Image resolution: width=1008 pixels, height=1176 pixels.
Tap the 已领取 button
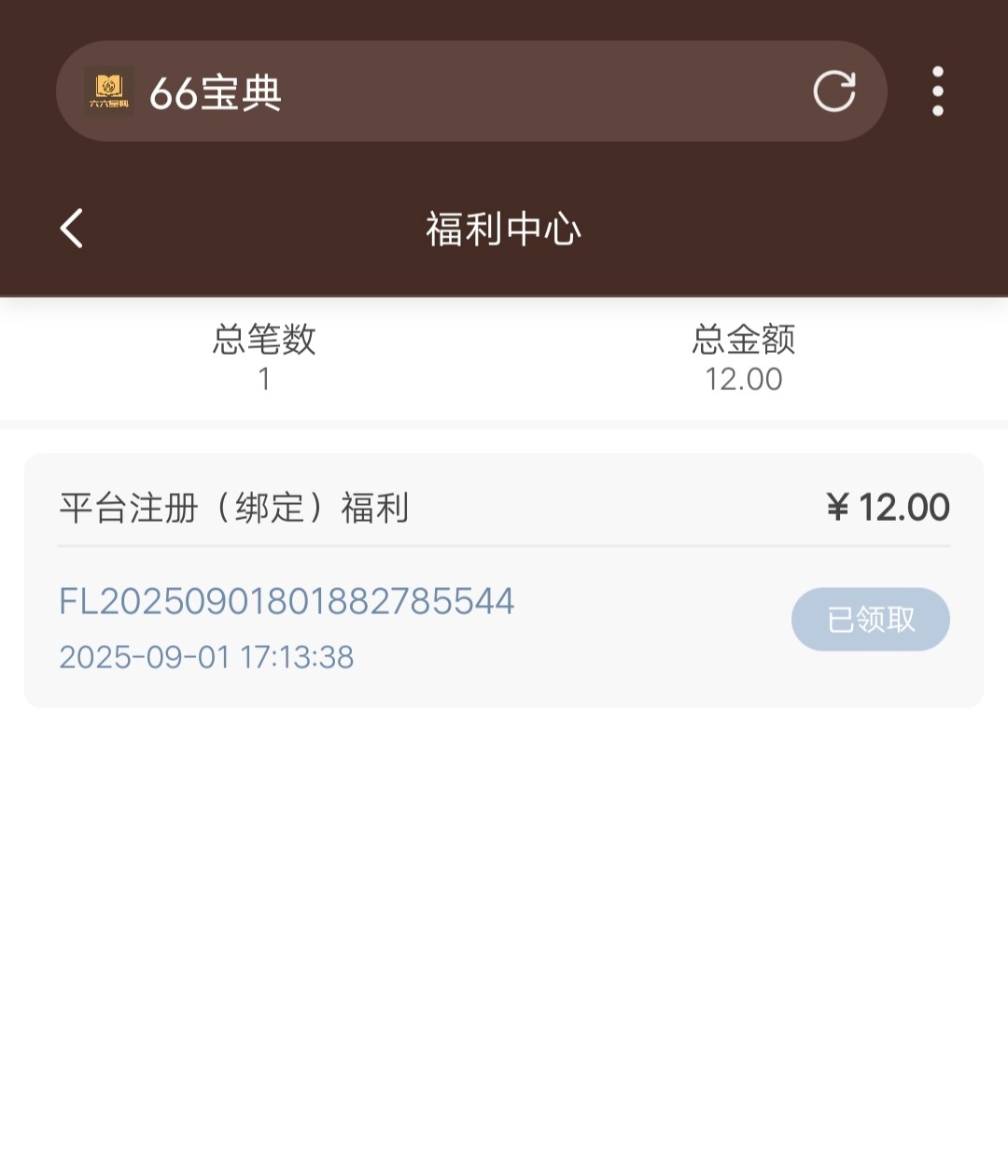point(870,619)
